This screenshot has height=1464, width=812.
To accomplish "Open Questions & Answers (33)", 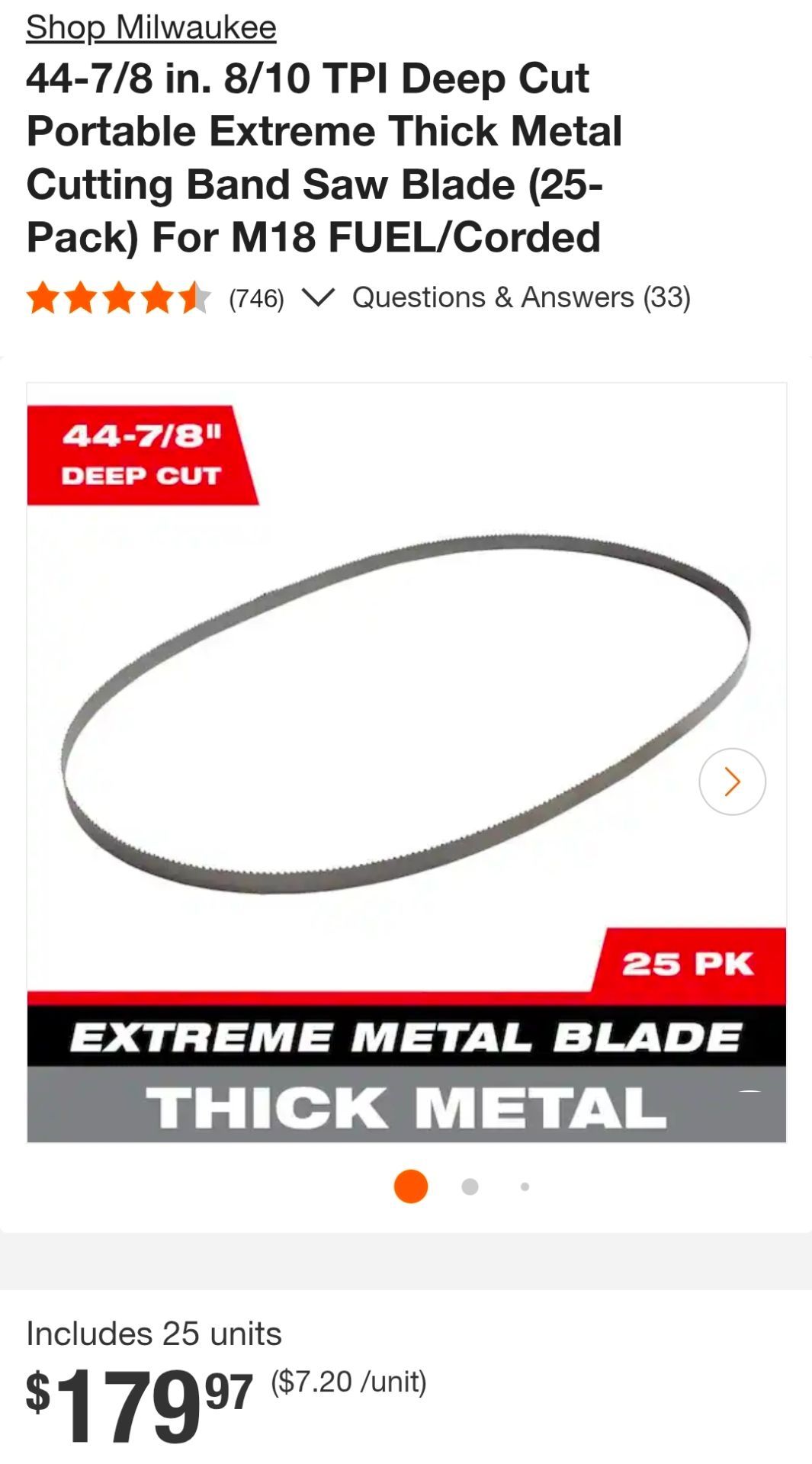I will coord(522,297).
